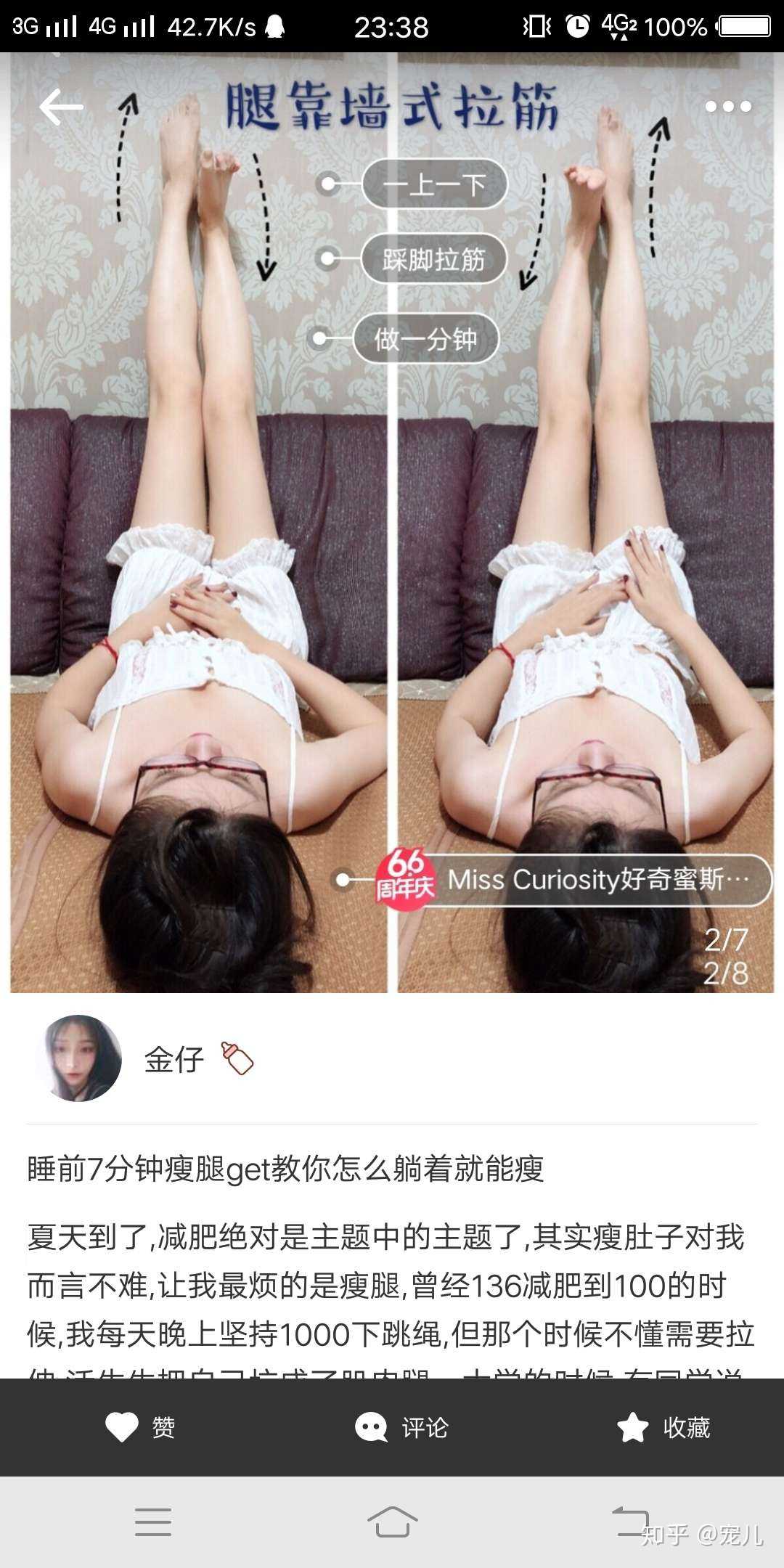Save the post with 收藏
The width and height of the screenshot is (784, 1568).
pyautogui.click(x=663, y=1427)
